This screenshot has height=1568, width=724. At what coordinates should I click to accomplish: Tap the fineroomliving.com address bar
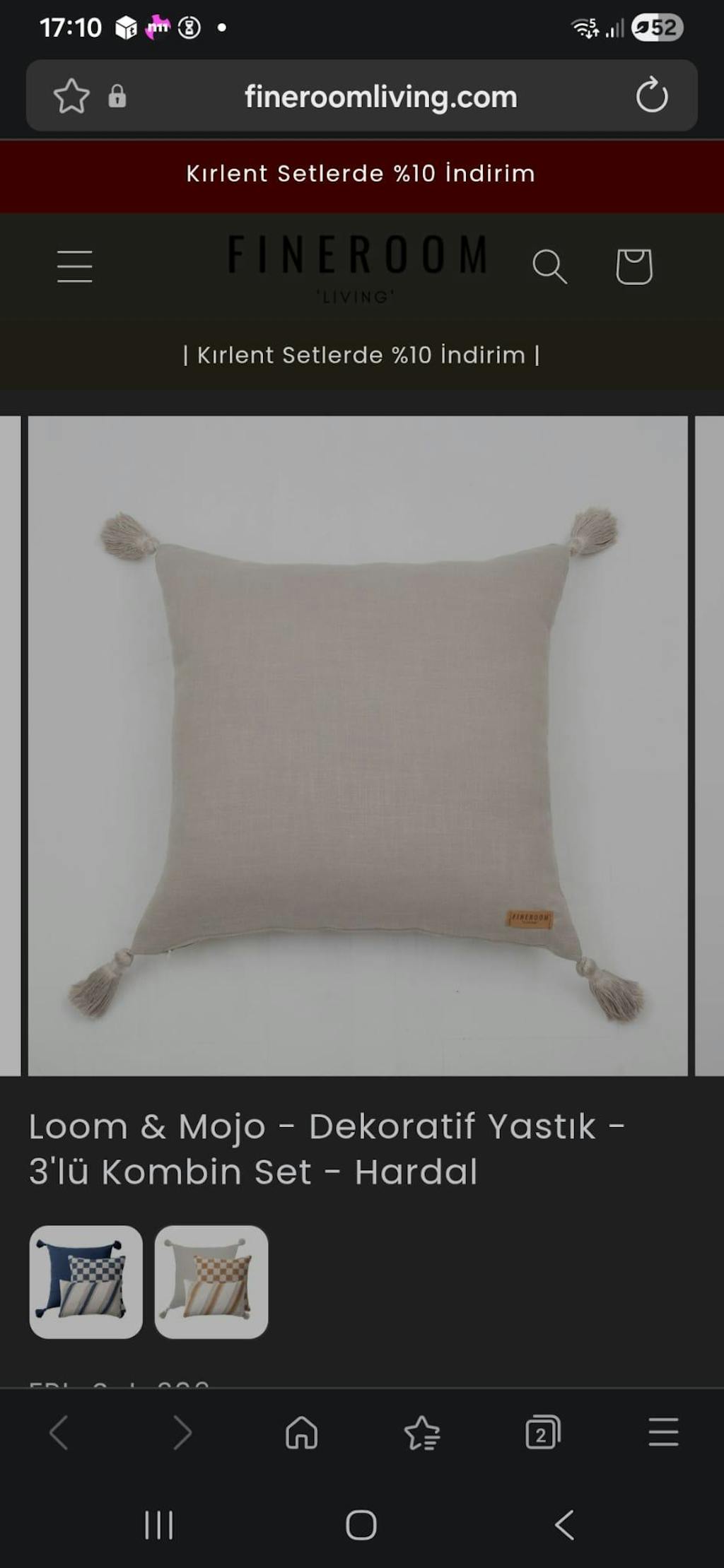point(380,97)
